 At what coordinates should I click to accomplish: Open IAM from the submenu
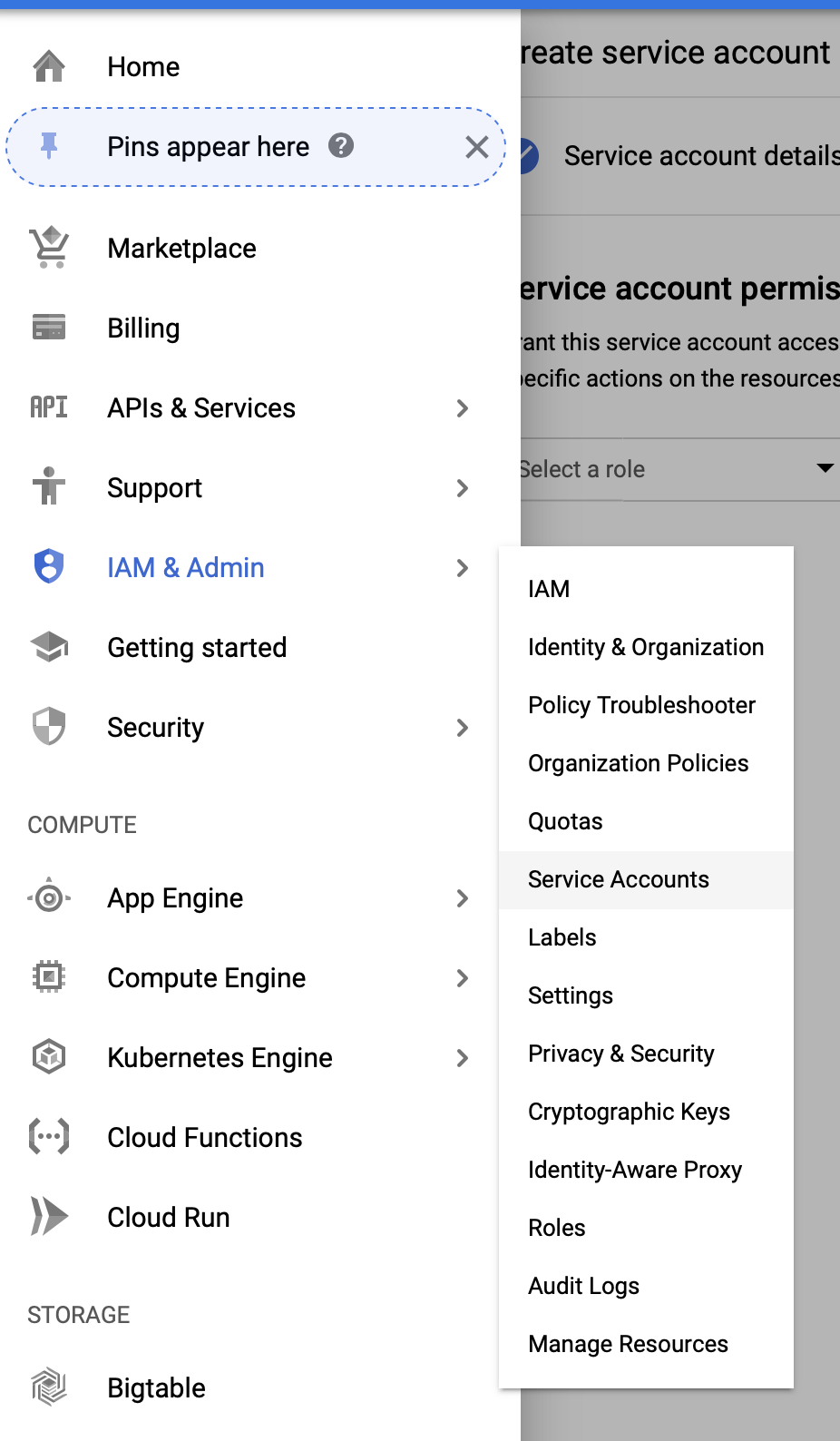646,590
